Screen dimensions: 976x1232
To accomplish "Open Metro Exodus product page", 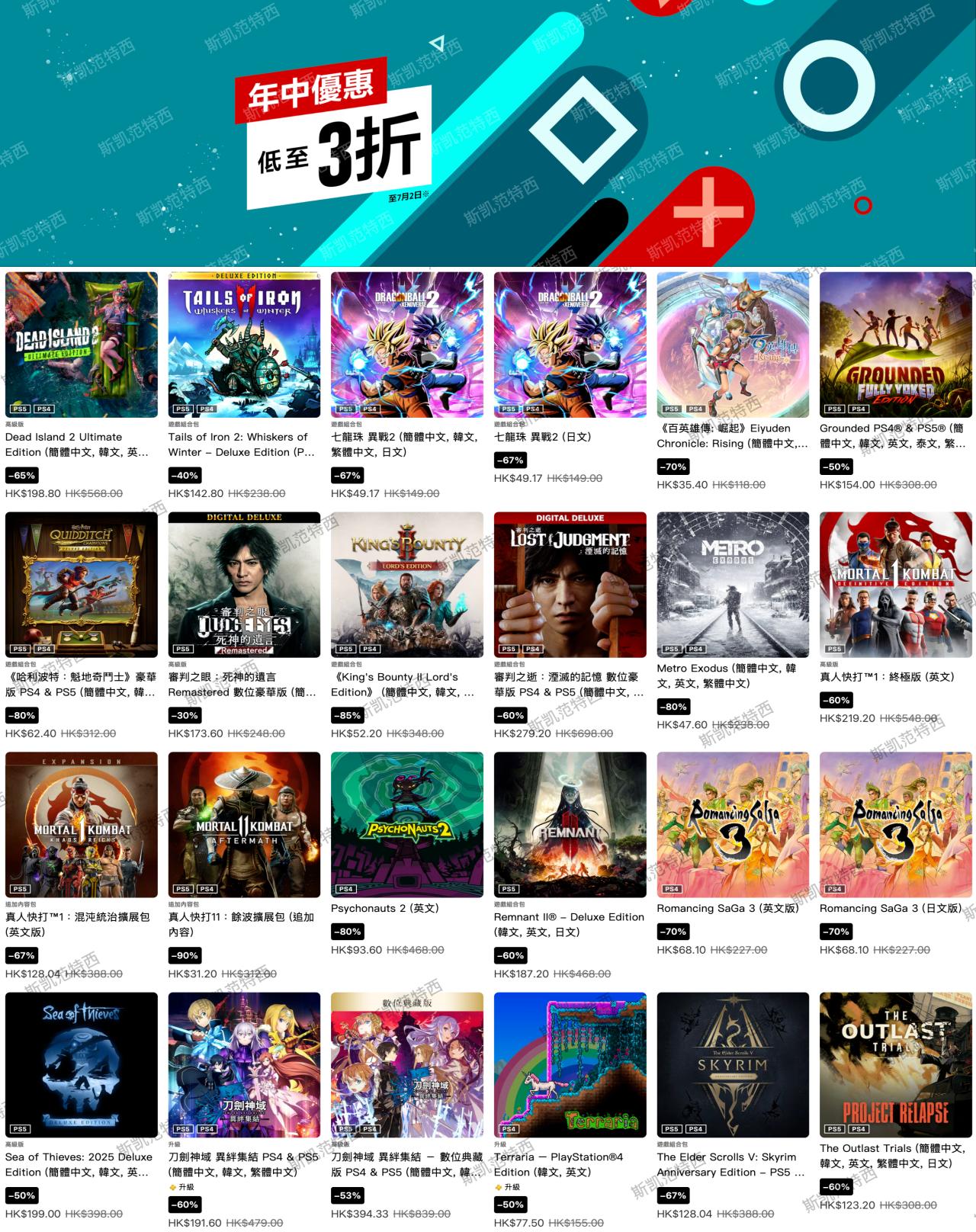I will point(733,585).
